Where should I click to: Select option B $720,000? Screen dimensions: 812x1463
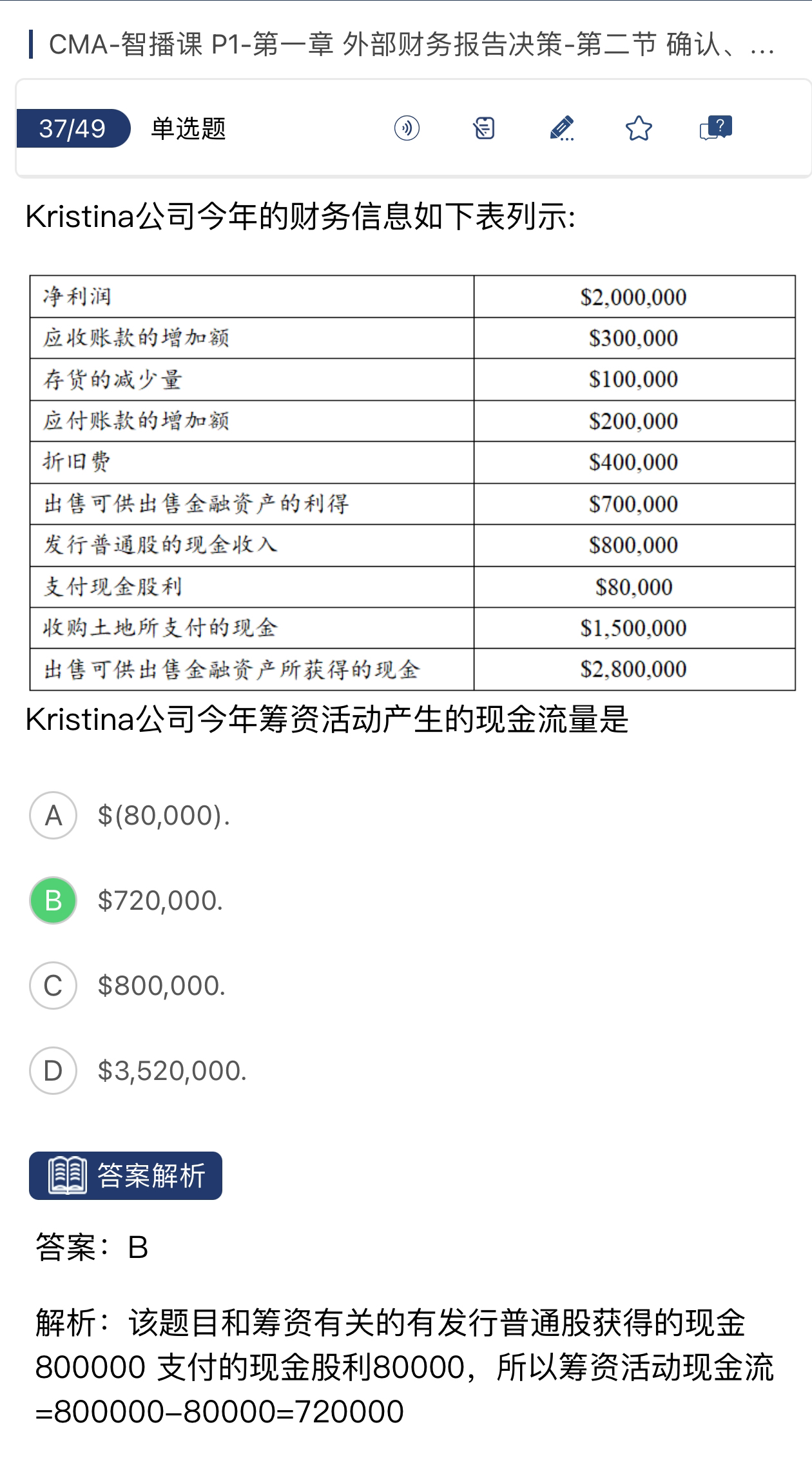coord(53,900)
